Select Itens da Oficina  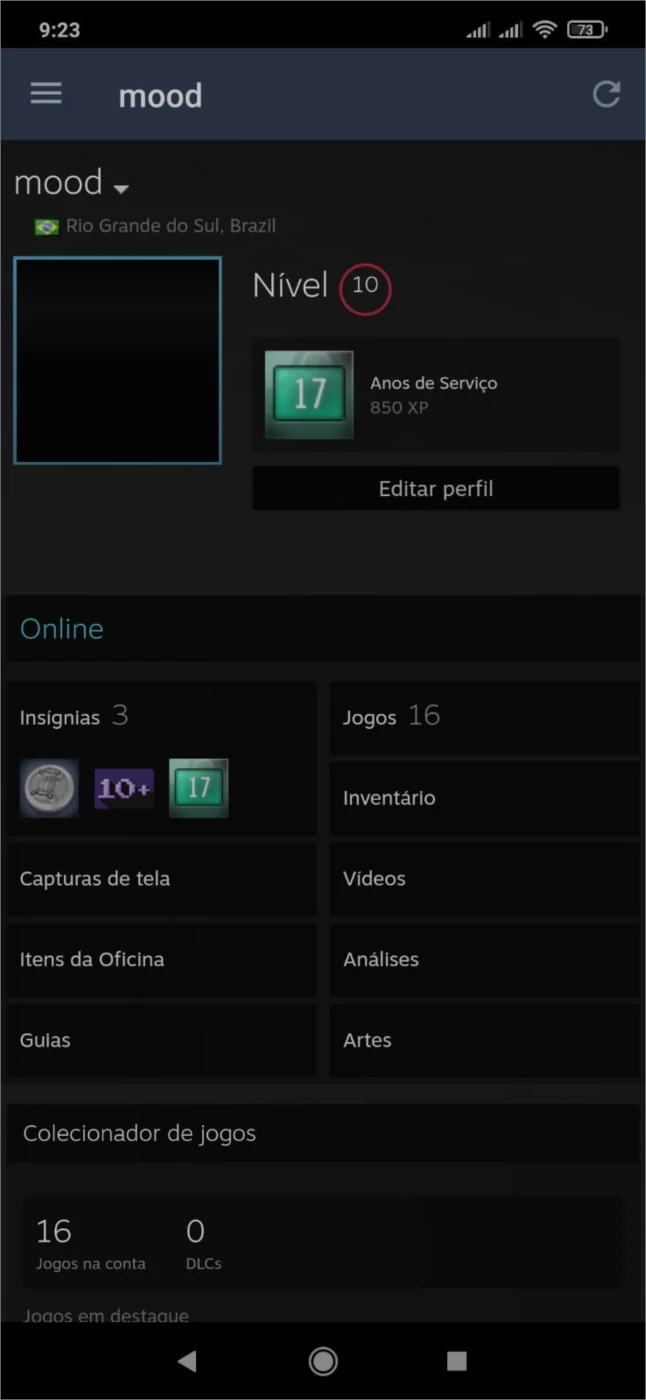pyautogui.click(x=161, y=959)
